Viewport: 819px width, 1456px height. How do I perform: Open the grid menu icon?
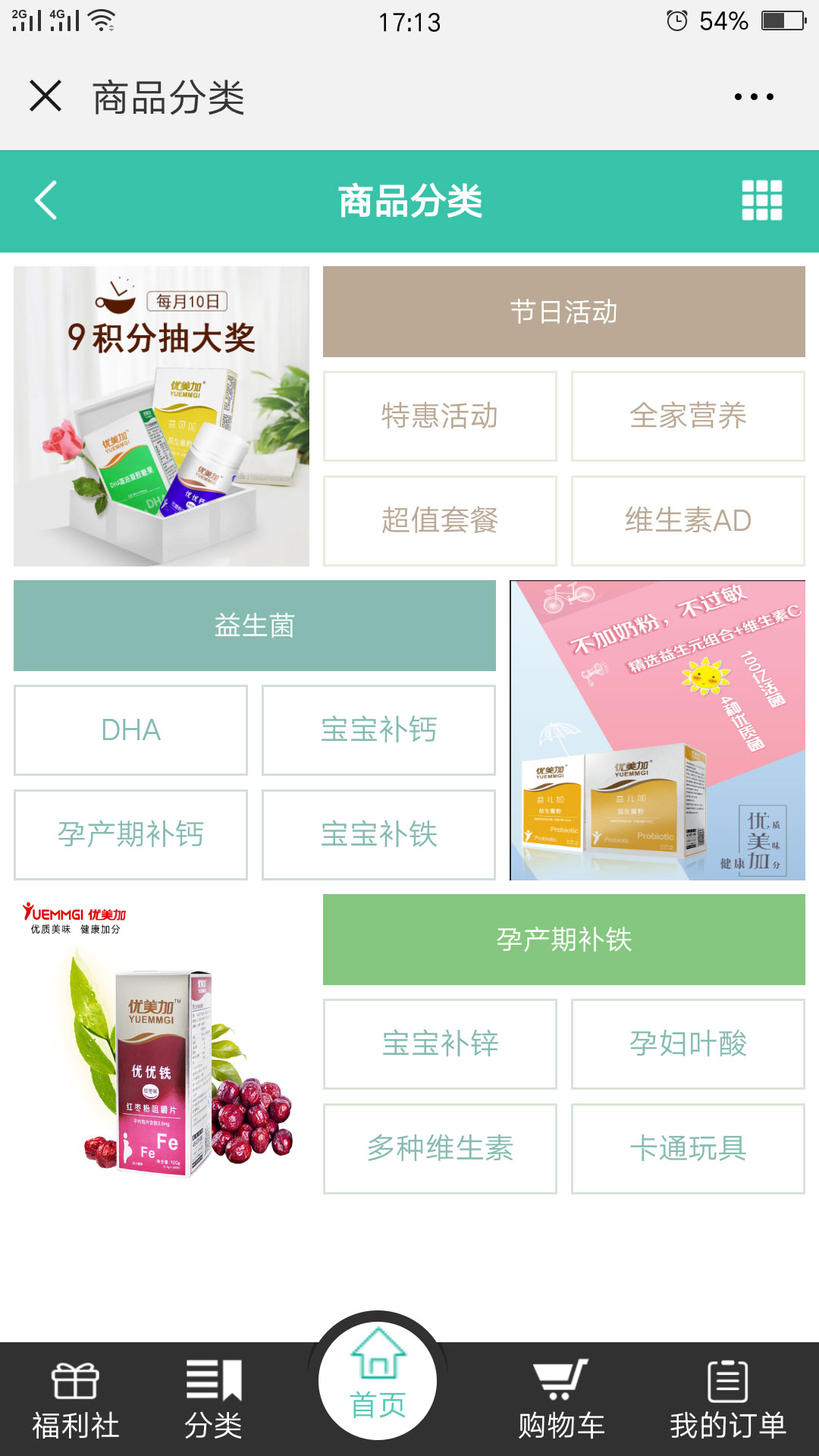(x=761, y=201)
